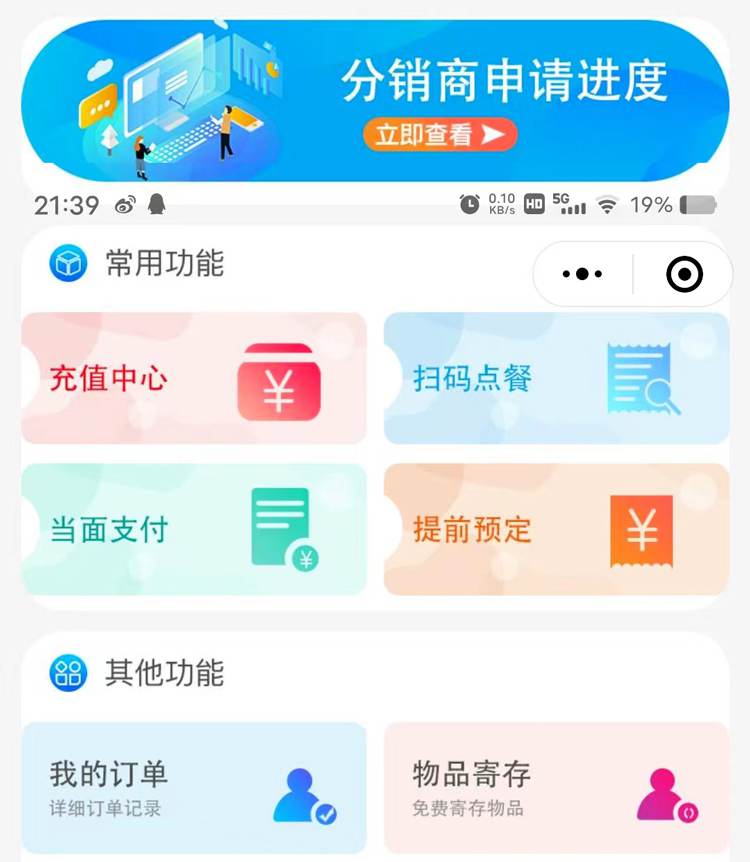Screen dimensions: 750x862
Task: Tap the blue person-with-checkmark icon on 我的订单
Action: click(x=300, y=795)
